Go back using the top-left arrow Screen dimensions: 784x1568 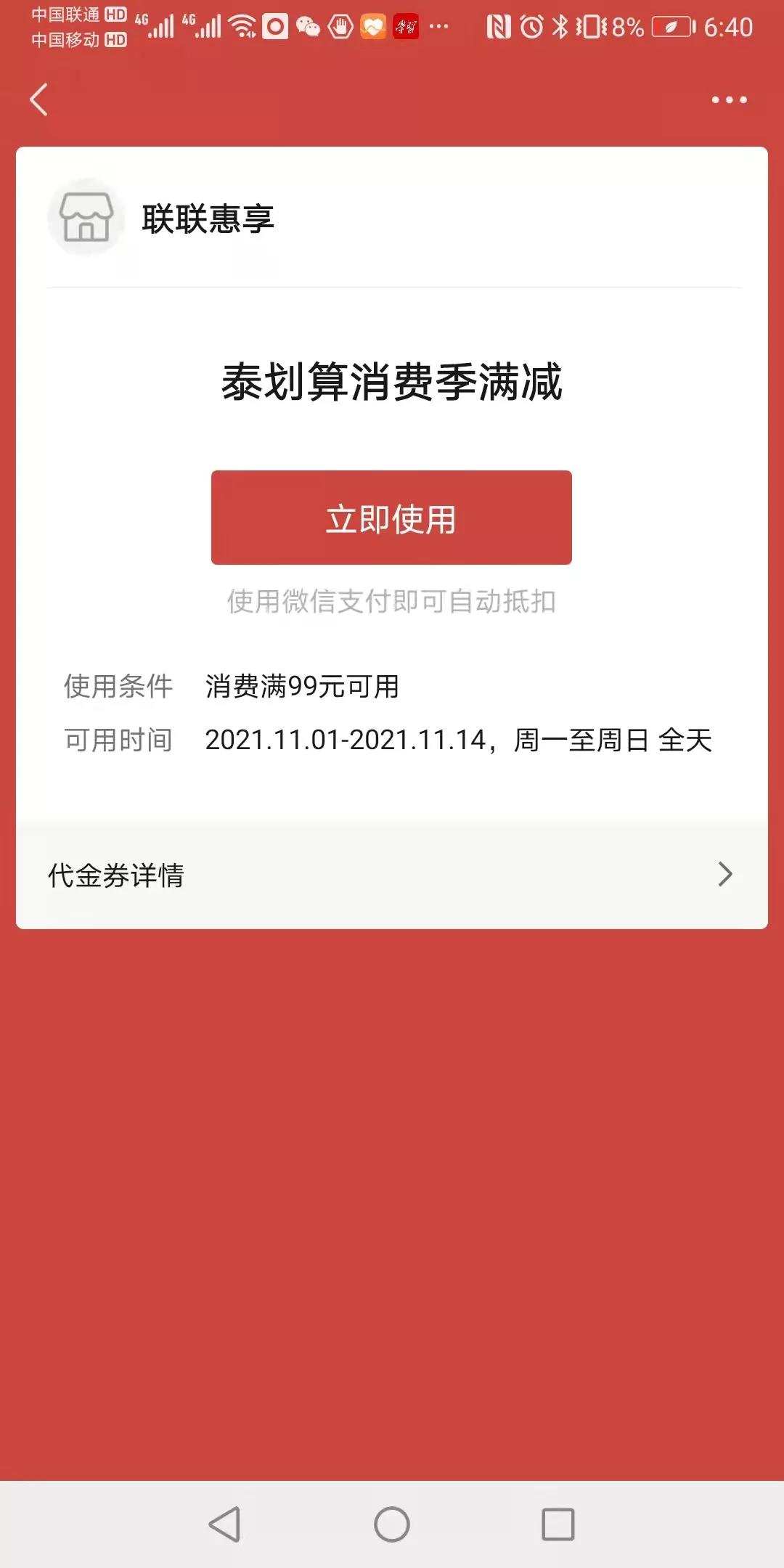coord(39,99)
